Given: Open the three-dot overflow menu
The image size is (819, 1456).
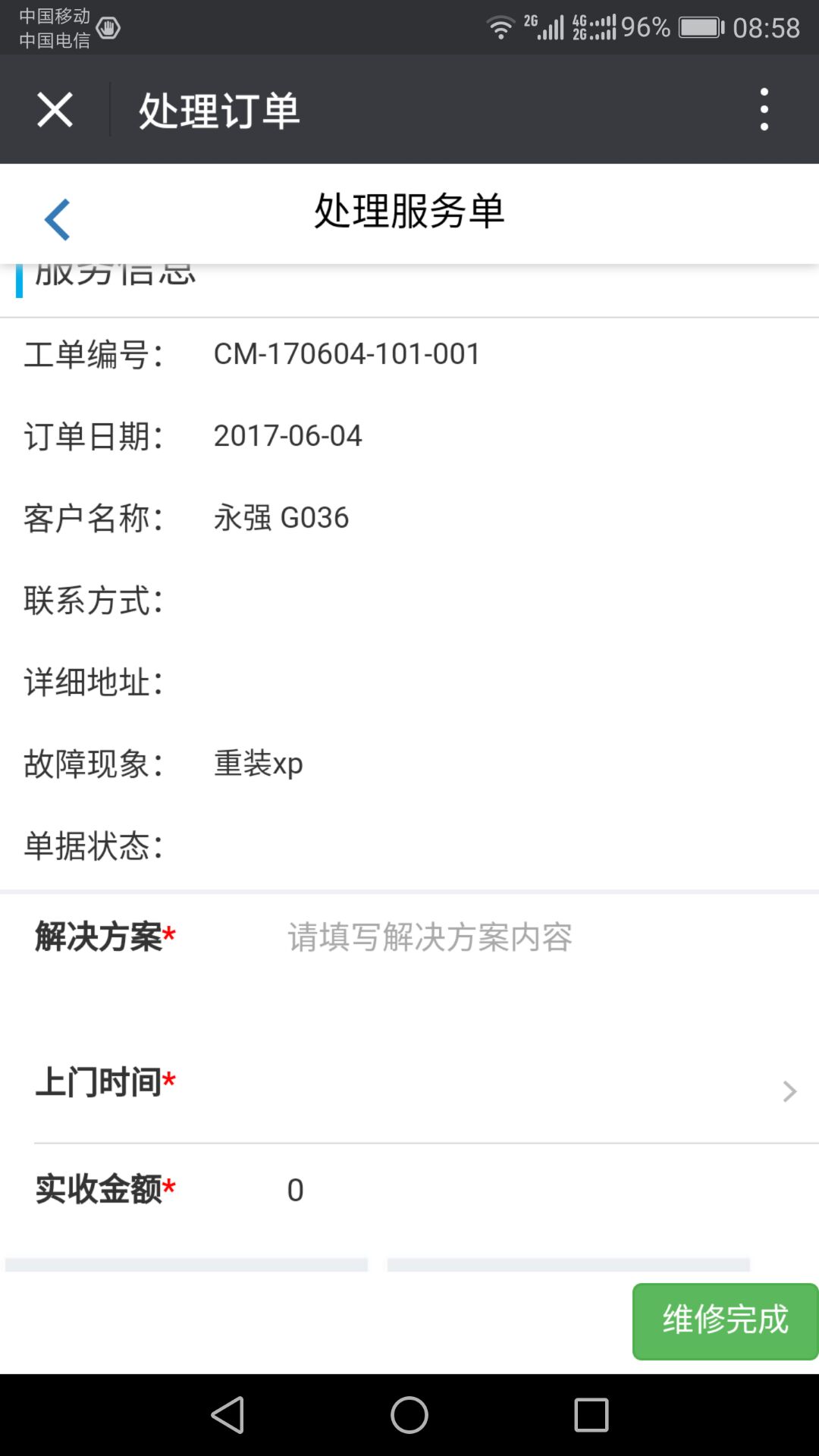Looking at the screenshot, I should (764, 109).
